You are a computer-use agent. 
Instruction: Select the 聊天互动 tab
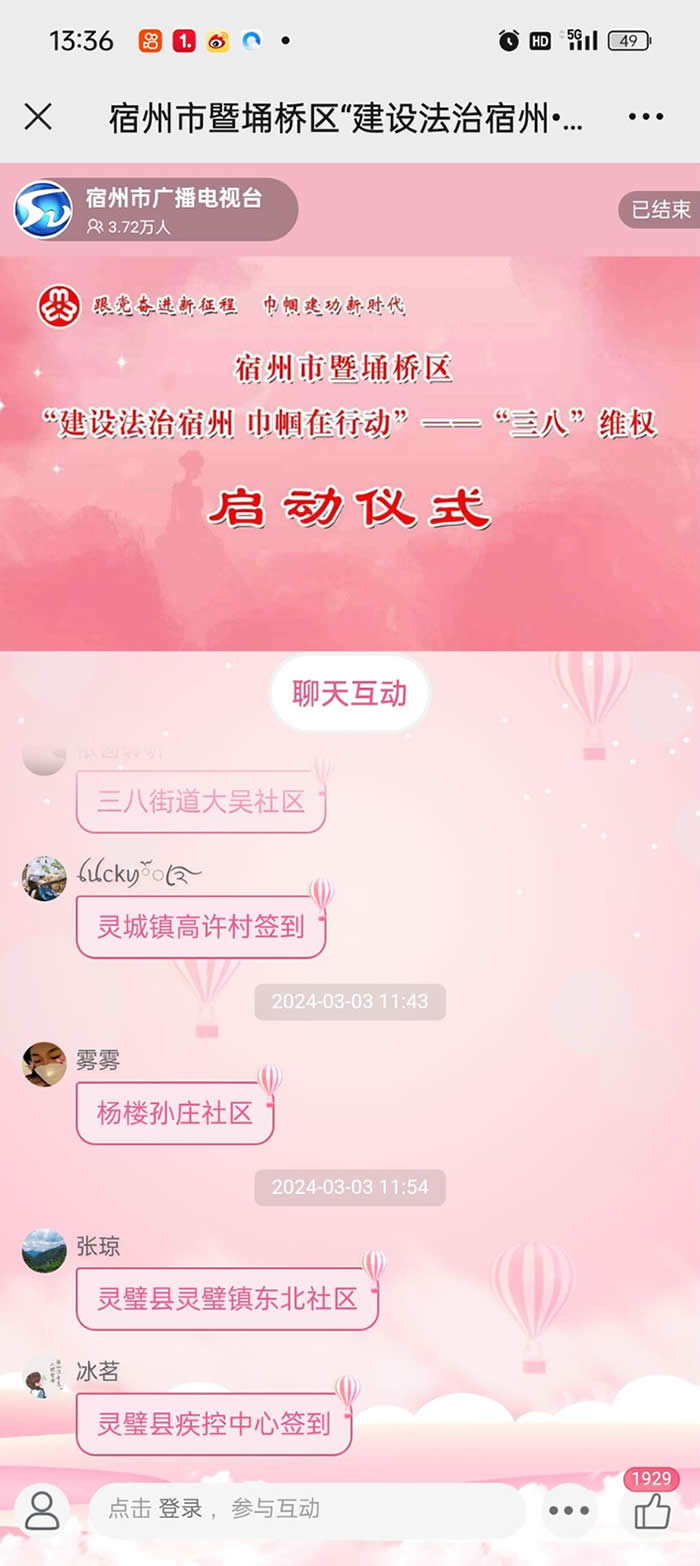[x=349, y=693]
